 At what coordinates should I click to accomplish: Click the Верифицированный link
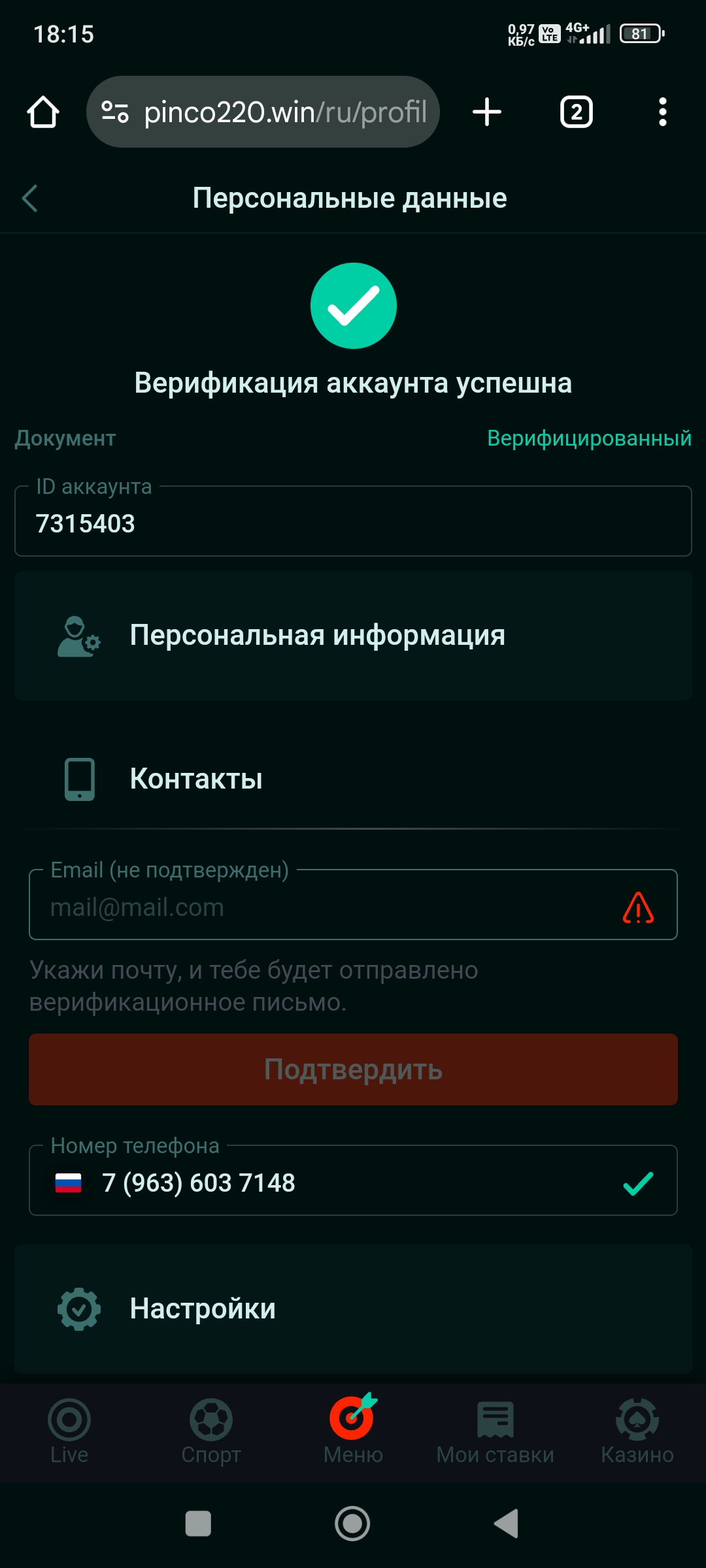pyautogui.click(x=588, y=438)
